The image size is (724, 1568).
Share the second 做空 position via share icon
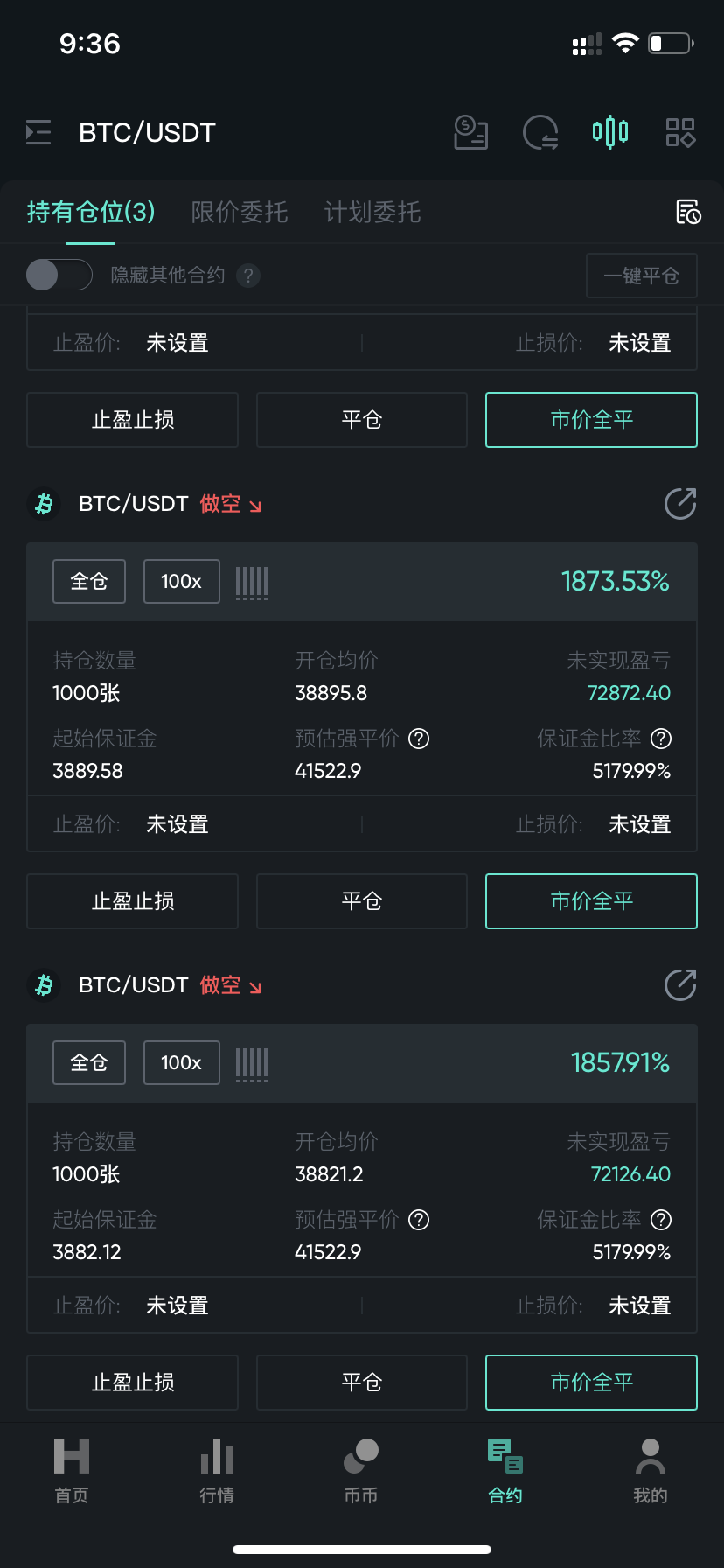pos(679,985)
